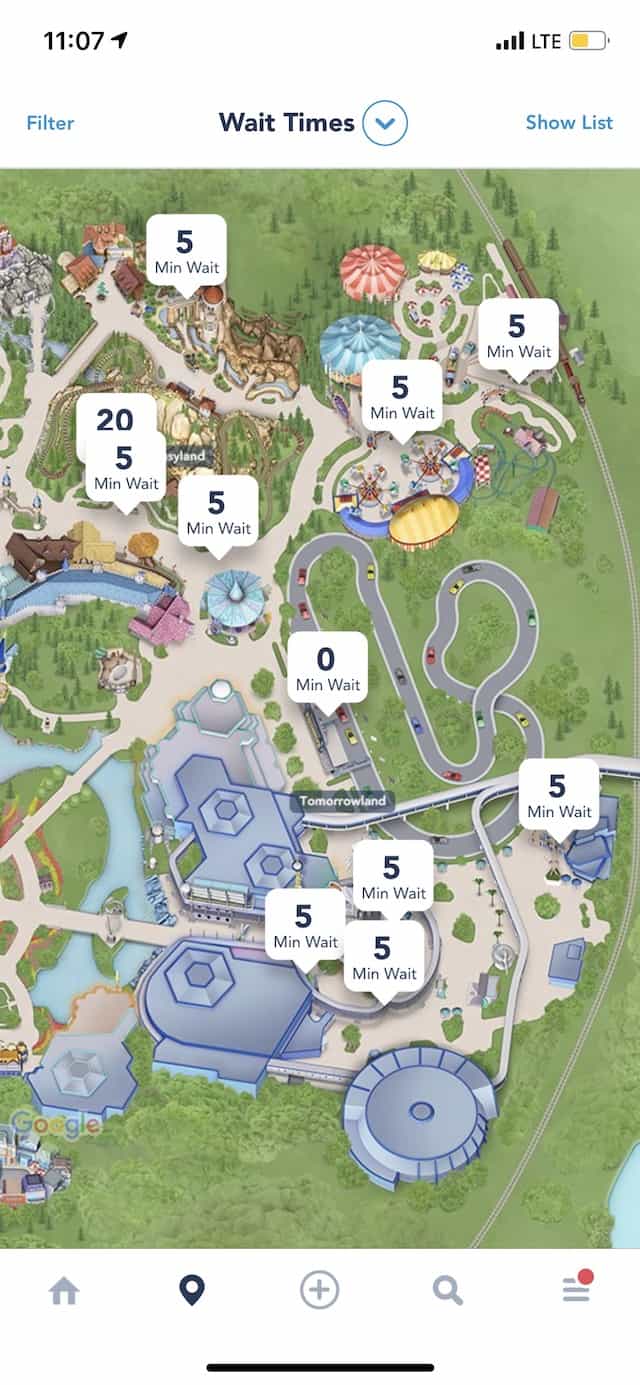Viewport: 640px width, 1385px height.
Task: Select the 0 Min Wait marker
Action: click(x=327, y=669)
